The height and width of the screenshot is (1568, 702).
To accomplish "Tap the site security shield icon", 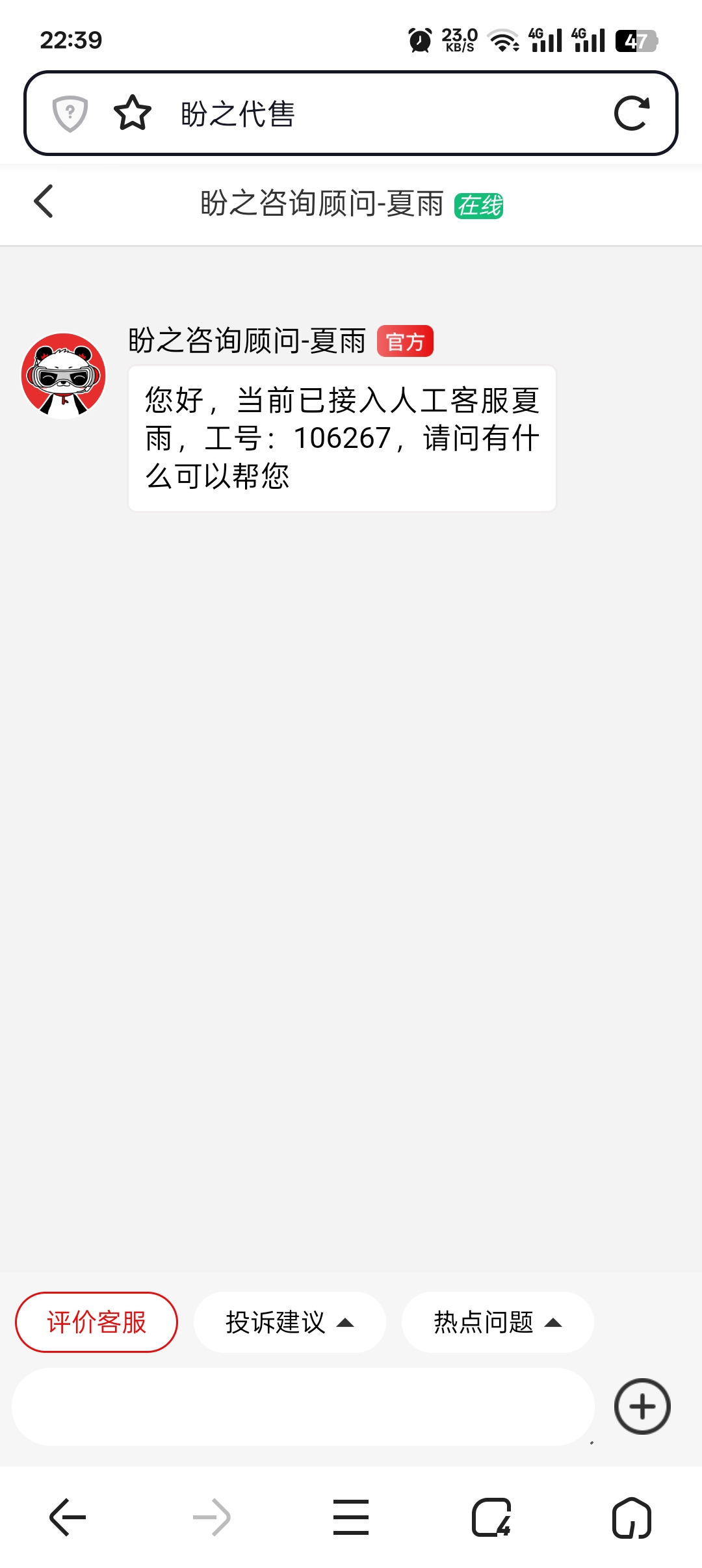I will click(x=70, y=114).
